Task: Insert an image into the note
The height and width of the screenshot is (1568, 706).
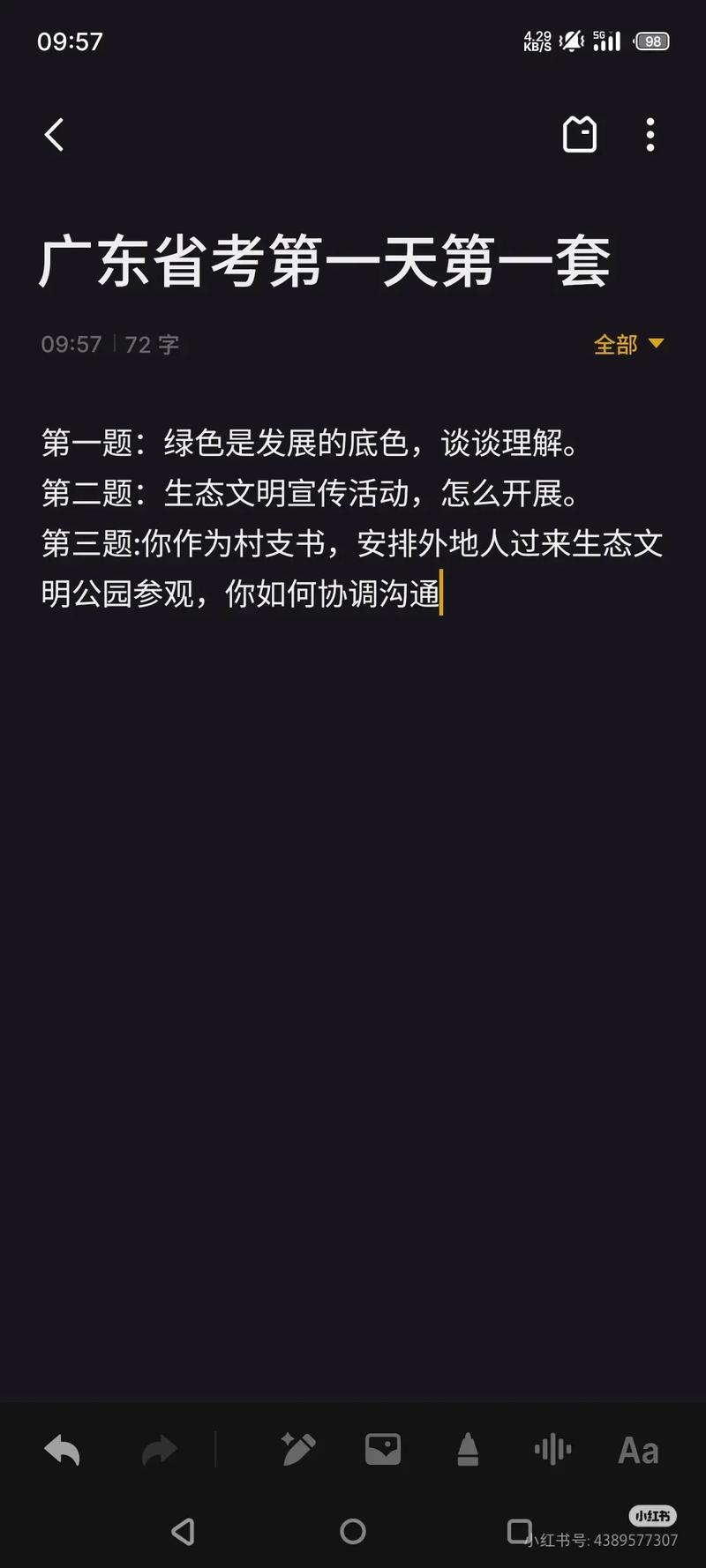Action: (383, 1450)
